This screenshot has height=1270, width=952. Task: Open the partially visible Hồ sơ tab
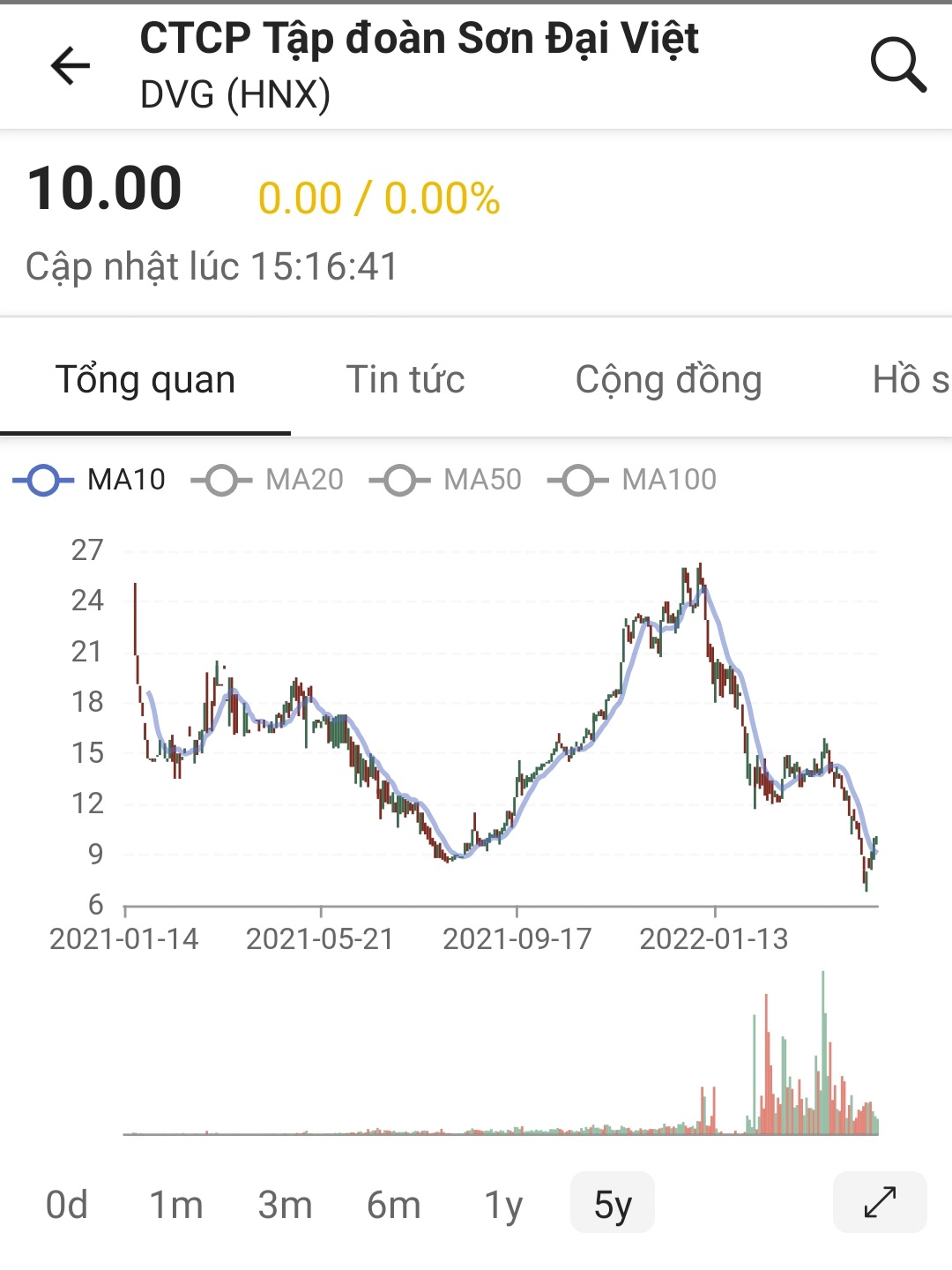pyautogui.click(x=910, y=379)
